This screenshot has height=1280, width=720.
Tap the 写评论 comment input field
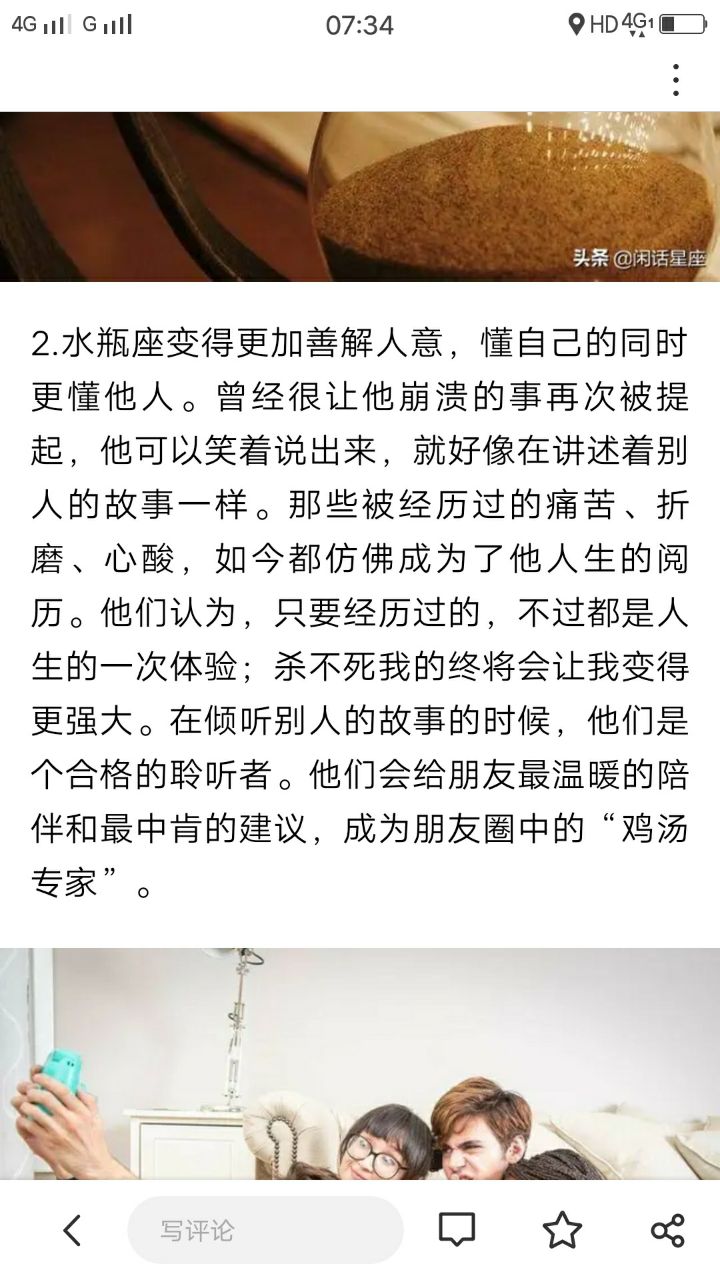click(x=265, y=1230)
